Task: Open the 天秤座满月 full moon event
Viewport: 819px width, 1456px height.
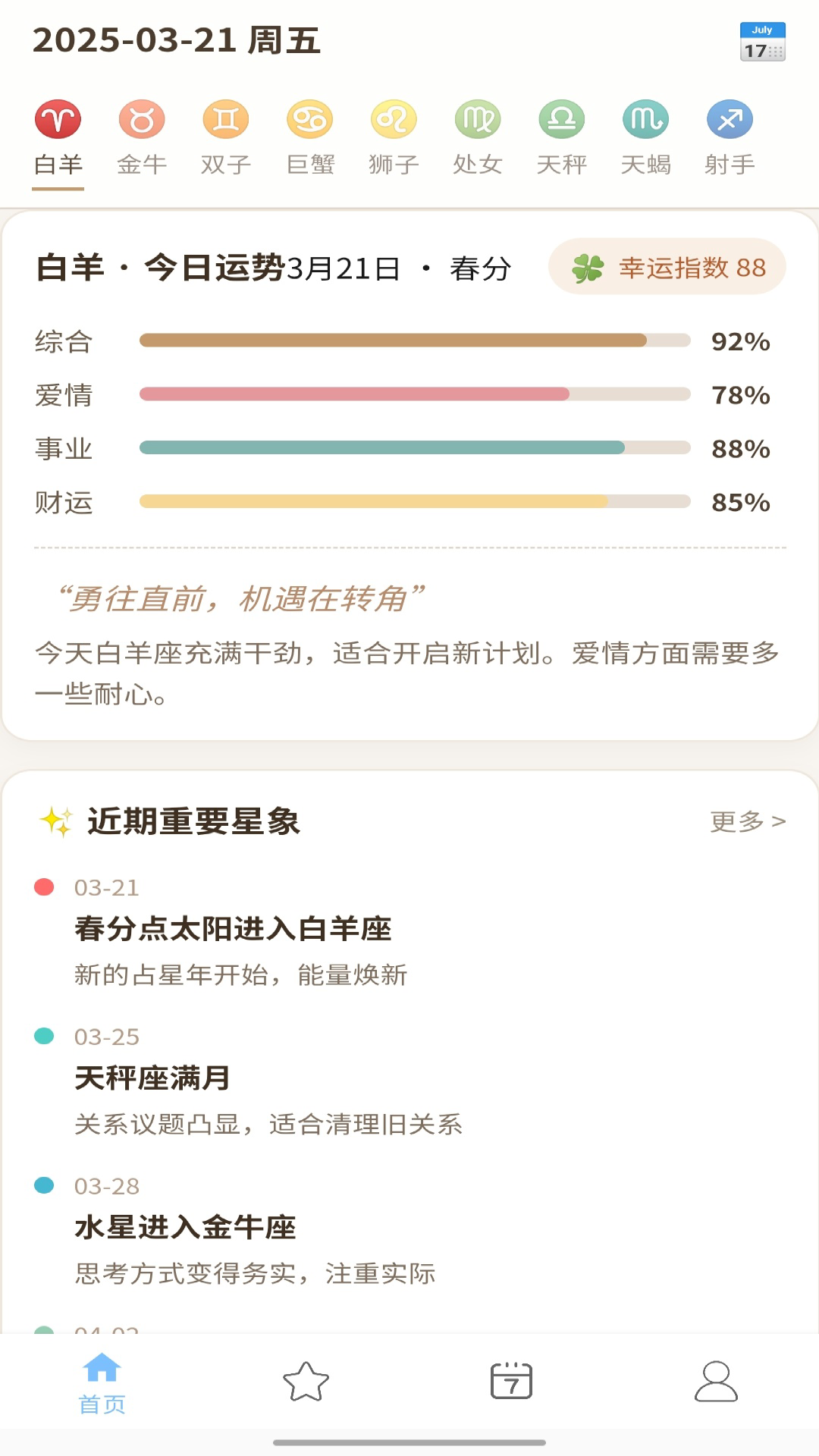Action: pos(152,1077)
